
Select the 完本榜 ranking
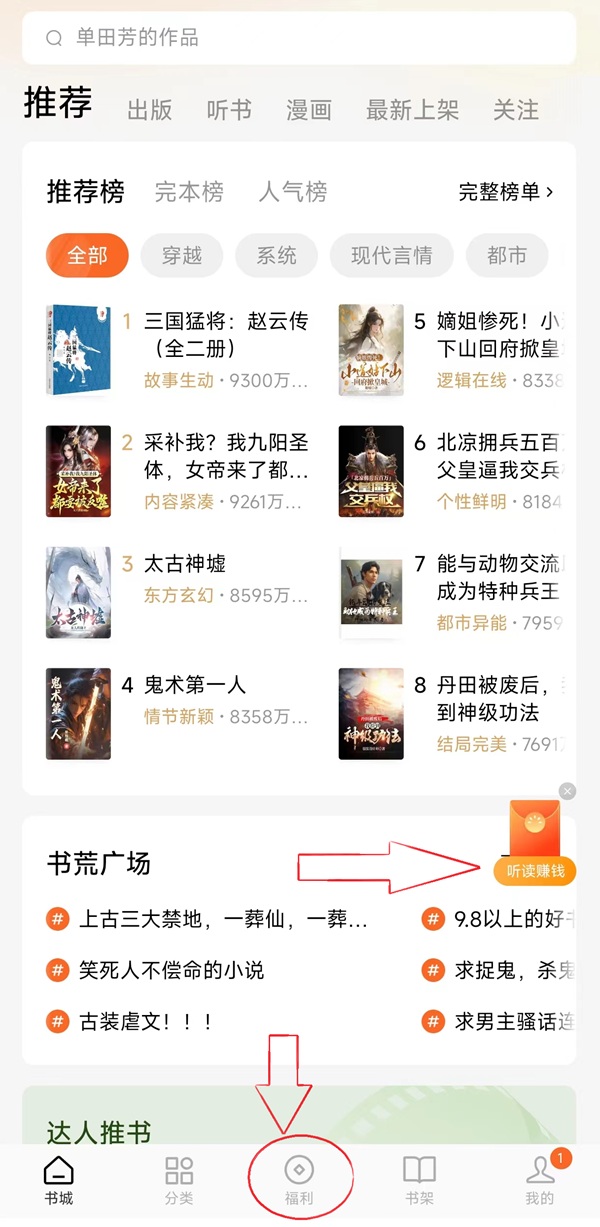pos(189,192)
